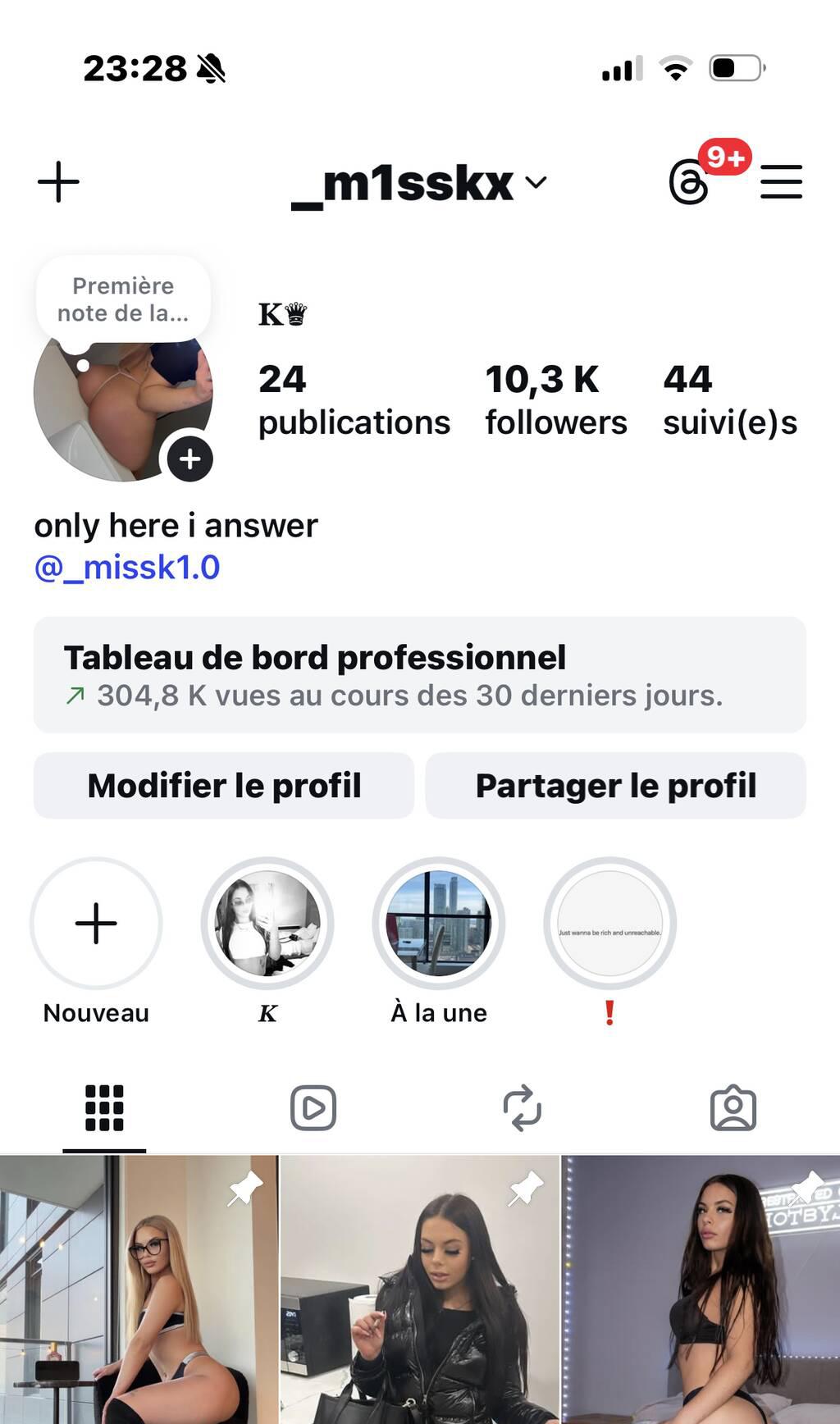
Task: Open the "Première note de la…" bubble
Action: pyautogui.click(x=123, y=299)
